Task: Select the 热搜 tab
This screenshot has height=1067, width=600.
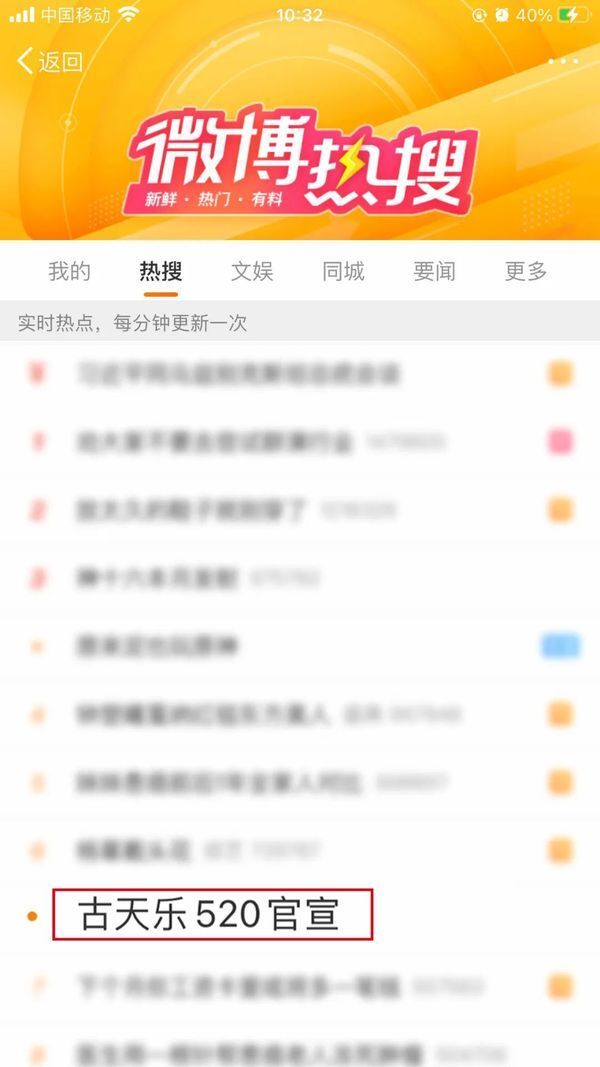Action: click(160, 271)
